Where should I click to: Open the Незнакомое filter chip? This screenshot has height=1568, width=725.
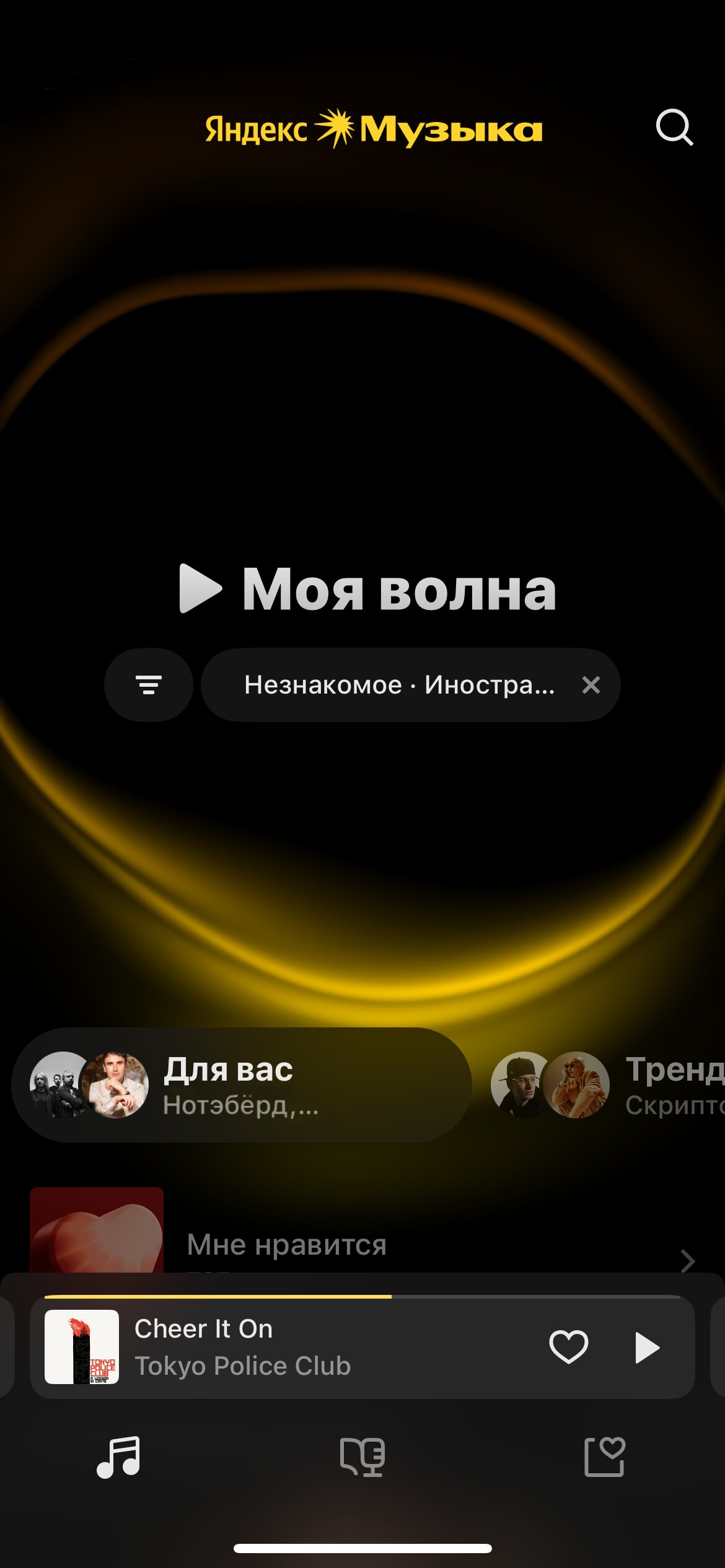[398, 685]
